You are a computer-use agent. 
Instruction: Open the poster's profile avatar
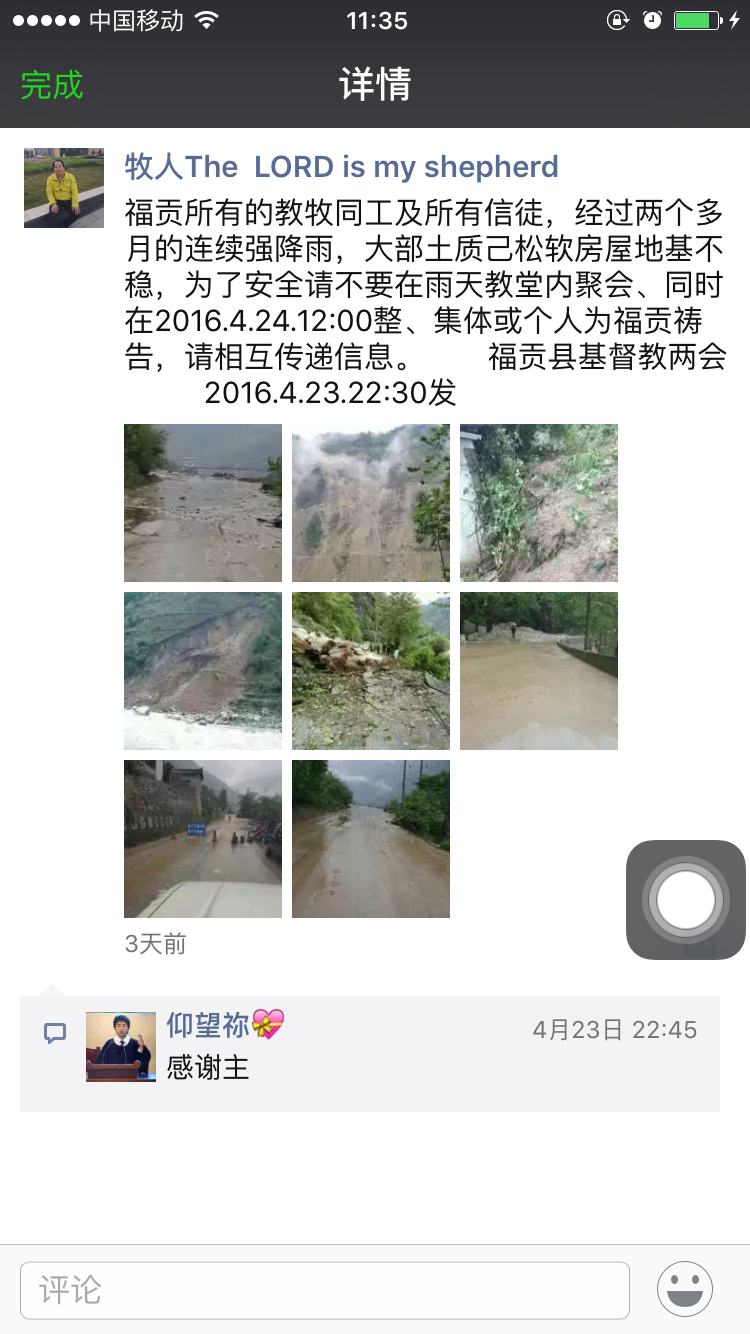(x=64, y=188)
